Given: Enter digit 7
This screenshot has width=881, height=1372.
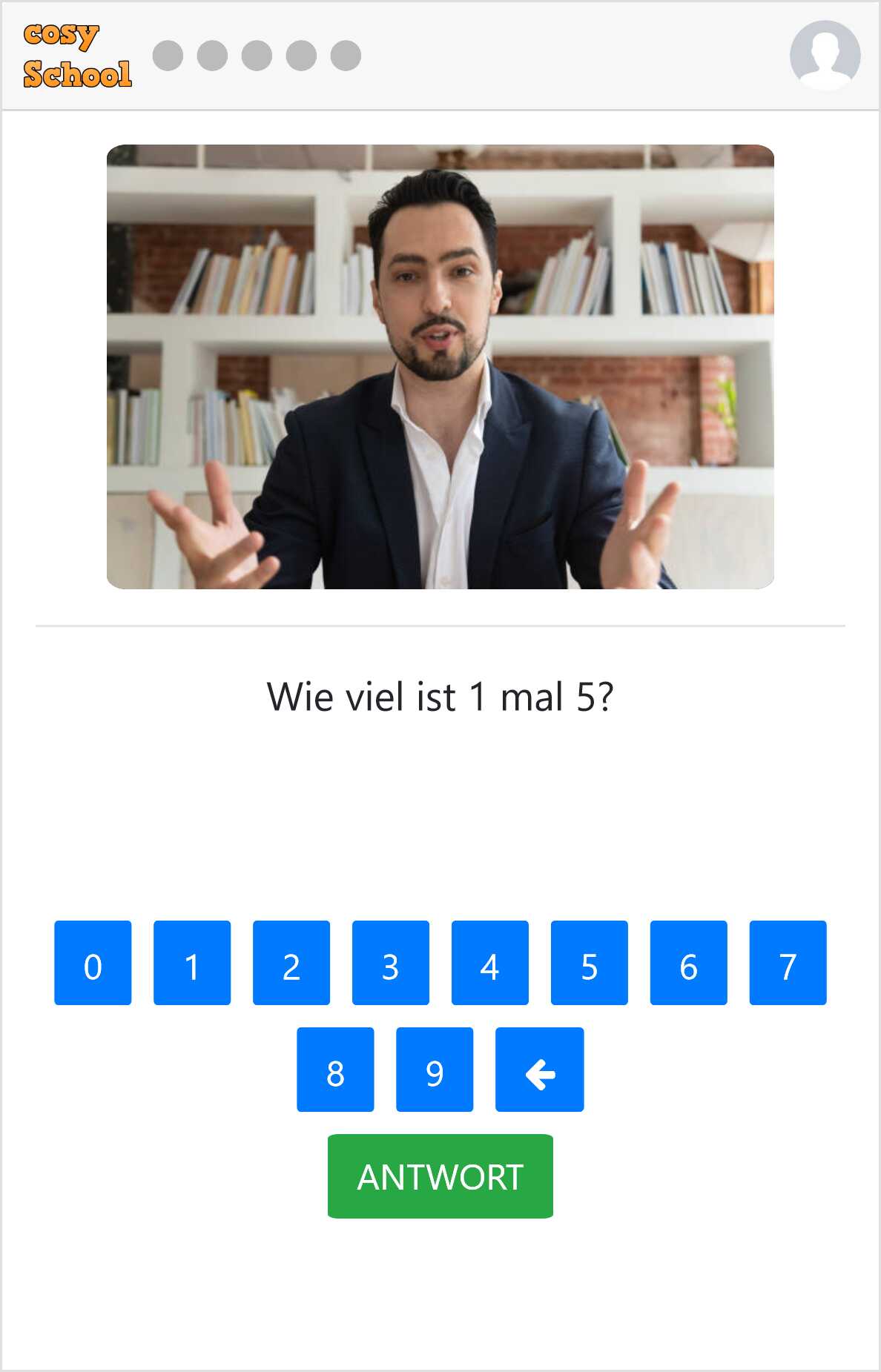Looking at the screenshot, I should [x=788, y=963].
